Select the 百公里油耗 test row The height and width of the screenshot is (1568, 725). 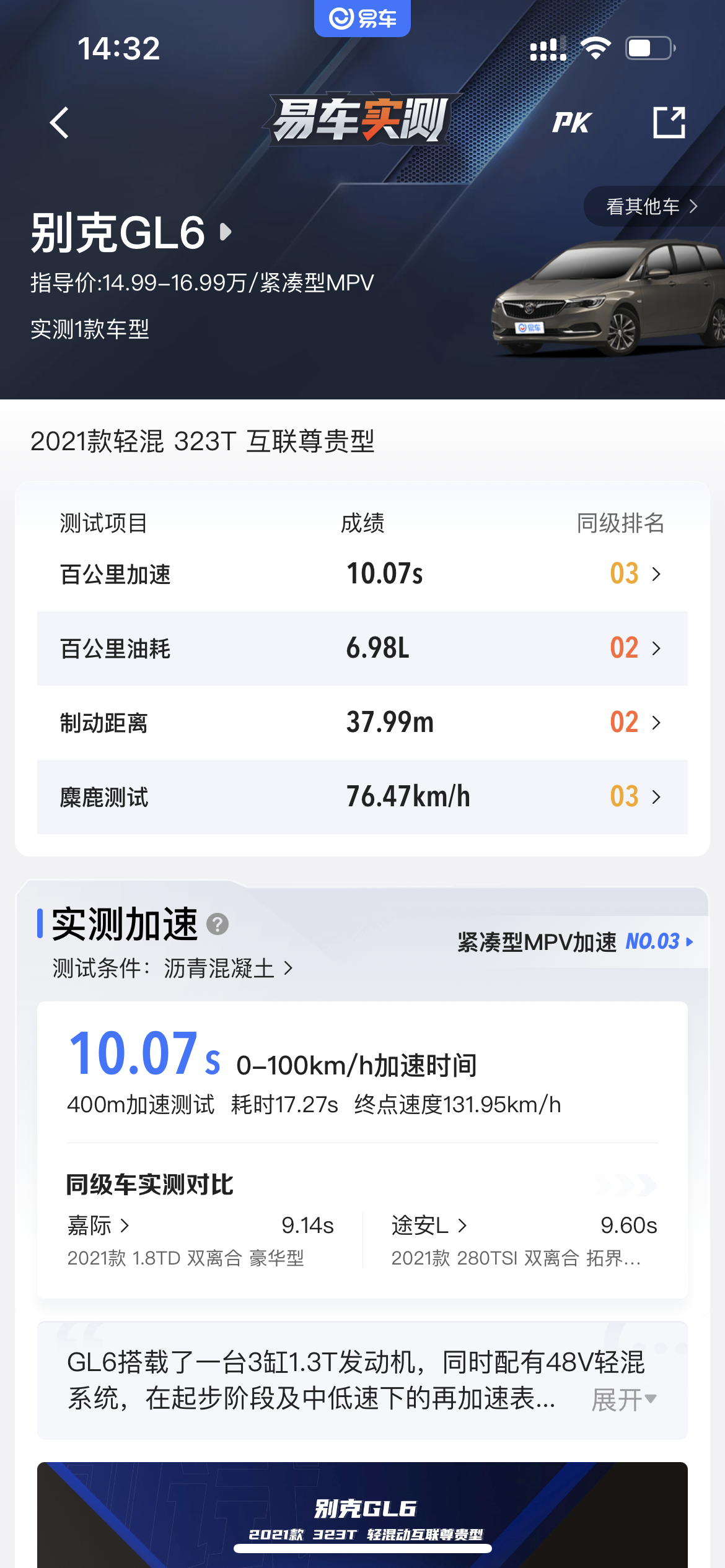362,648
